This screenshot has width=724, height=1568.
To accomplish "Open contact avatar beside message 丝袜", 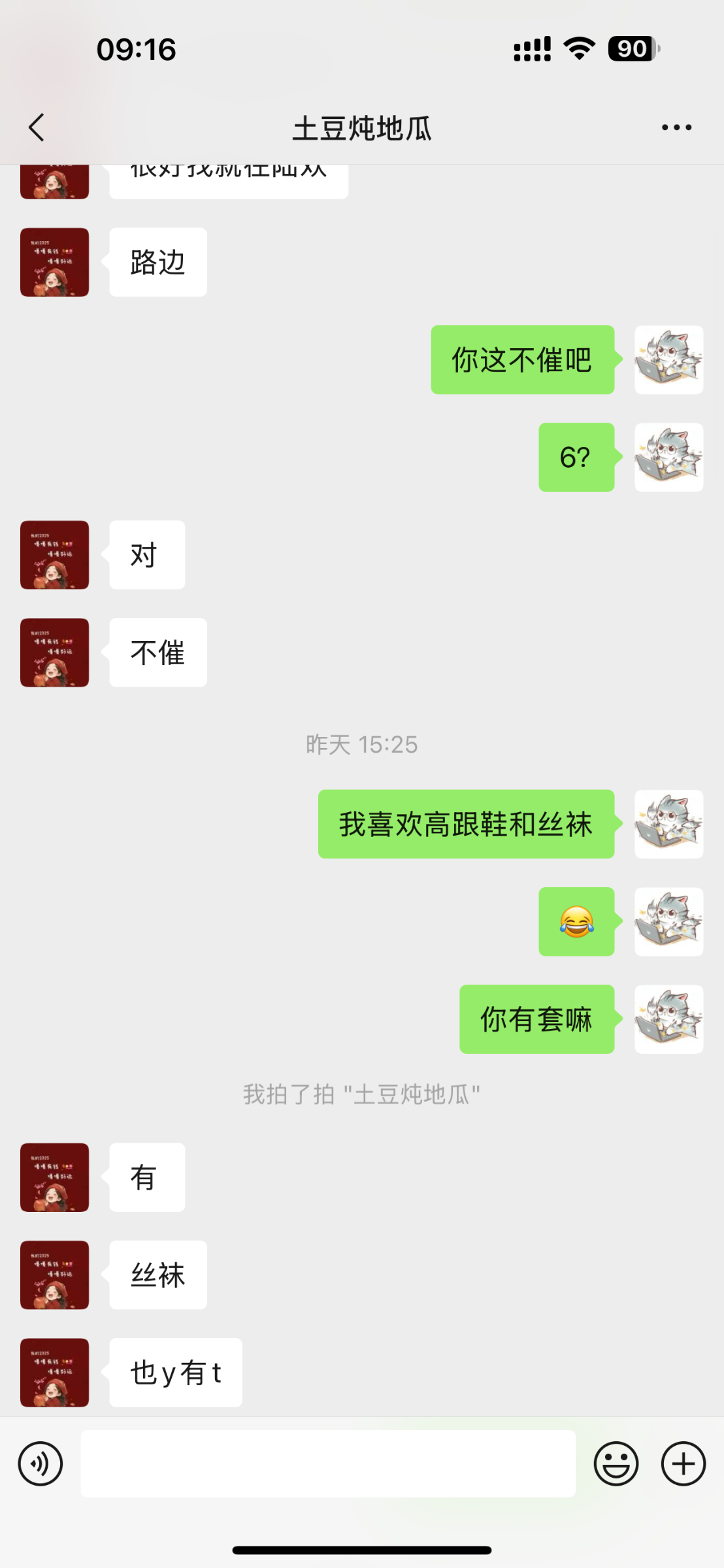I will point(55,1275).
